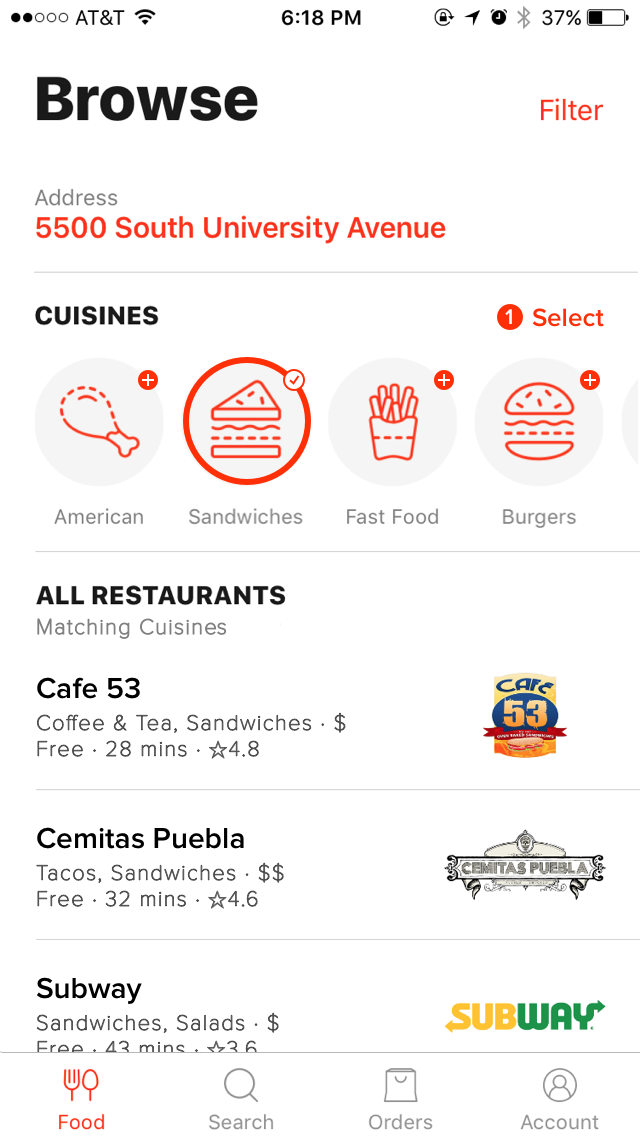Viewport: 640px width, 1136px height.
Task: Switch to the Search tab
Action: (x=241, y=1098)
